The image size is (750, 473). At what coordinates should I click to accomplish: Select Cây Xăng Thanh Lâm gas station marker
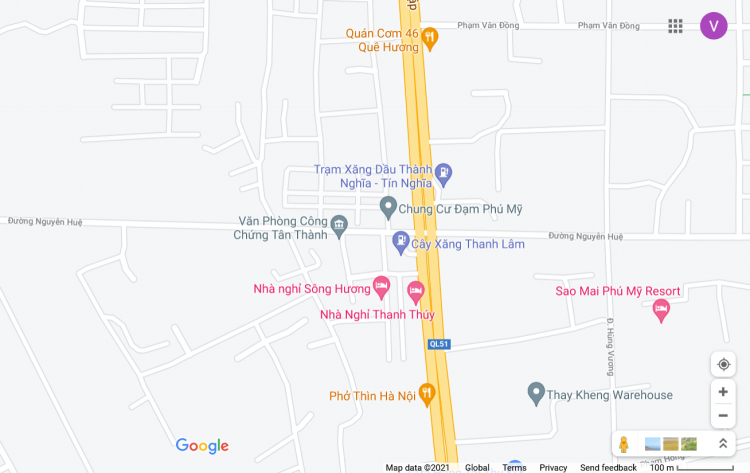pyautogui.click(x=400, y=240)
